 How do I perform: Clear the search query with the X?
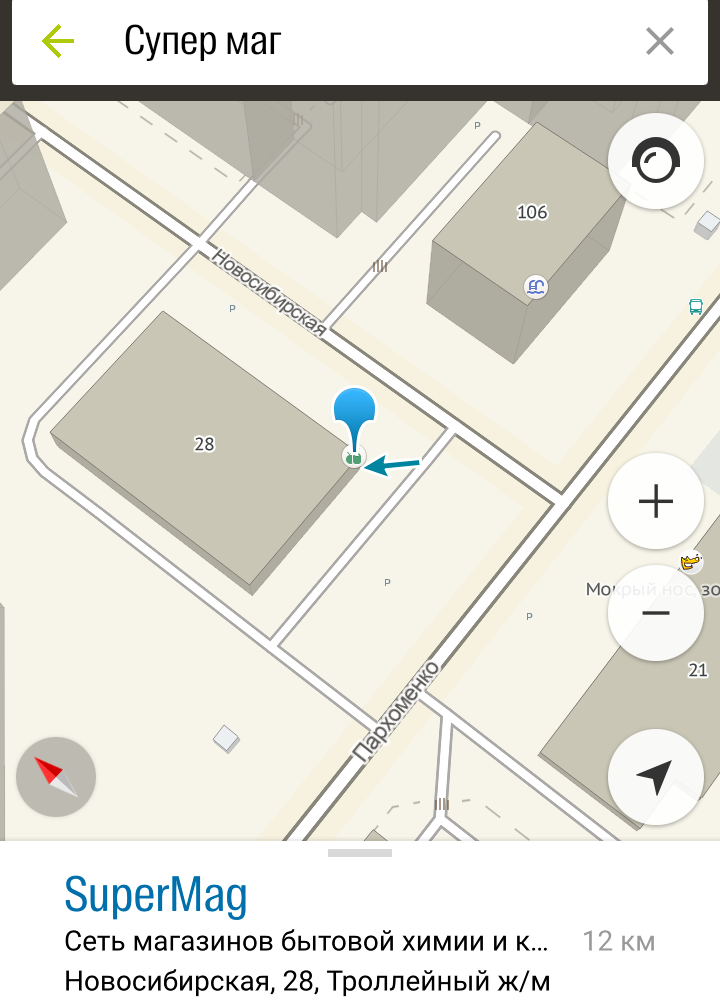coord(660,42)
